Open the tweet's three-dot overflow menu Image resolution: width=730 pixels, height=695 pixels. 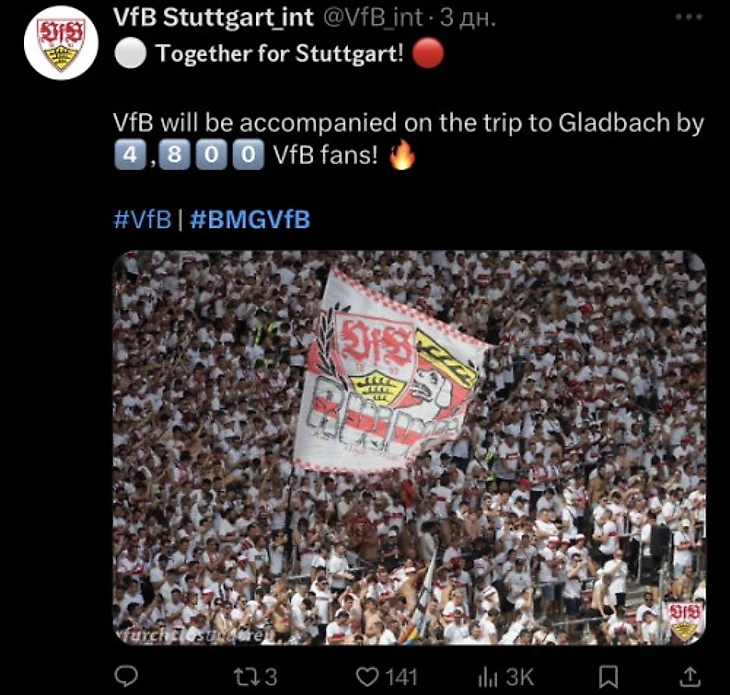(688, 18)
